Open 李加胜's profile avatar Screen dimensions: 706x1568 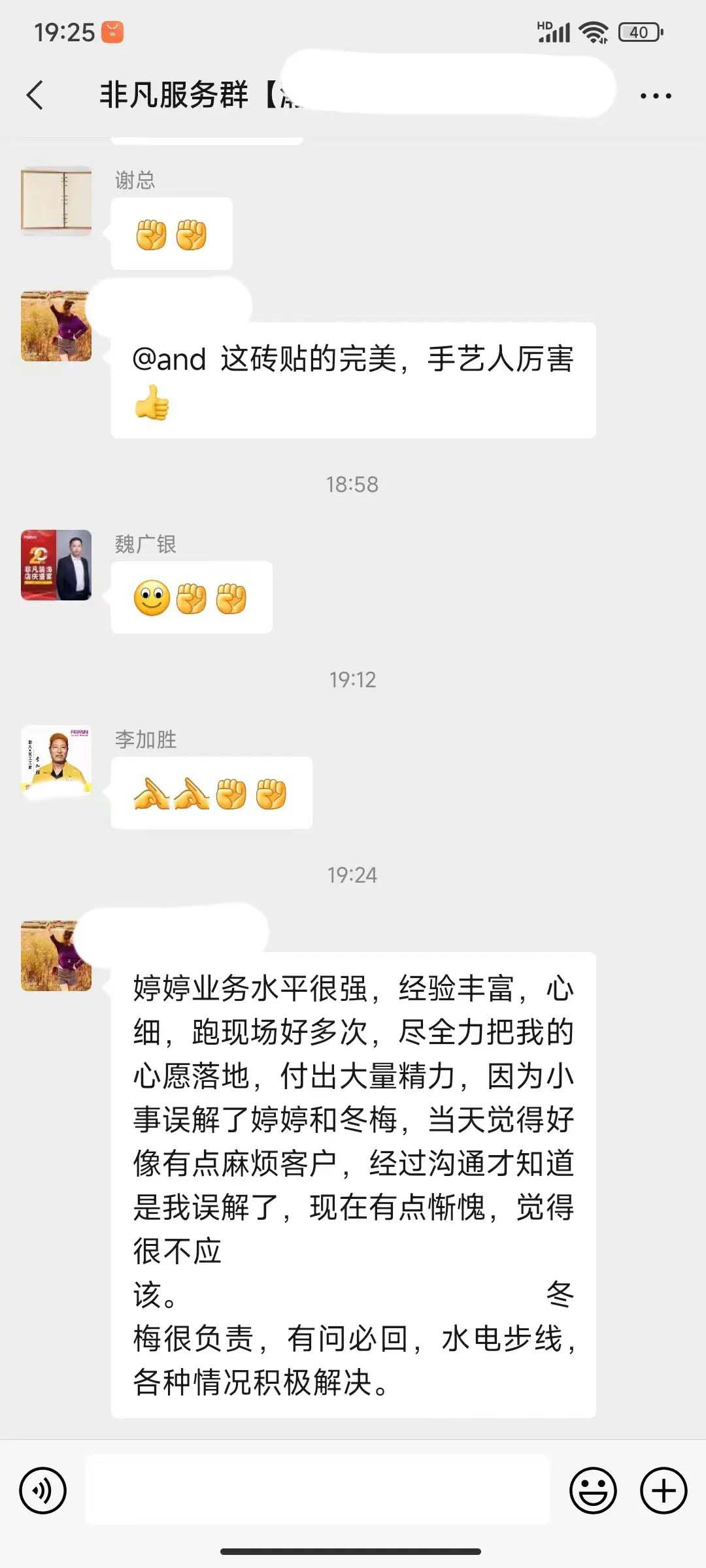56,760
